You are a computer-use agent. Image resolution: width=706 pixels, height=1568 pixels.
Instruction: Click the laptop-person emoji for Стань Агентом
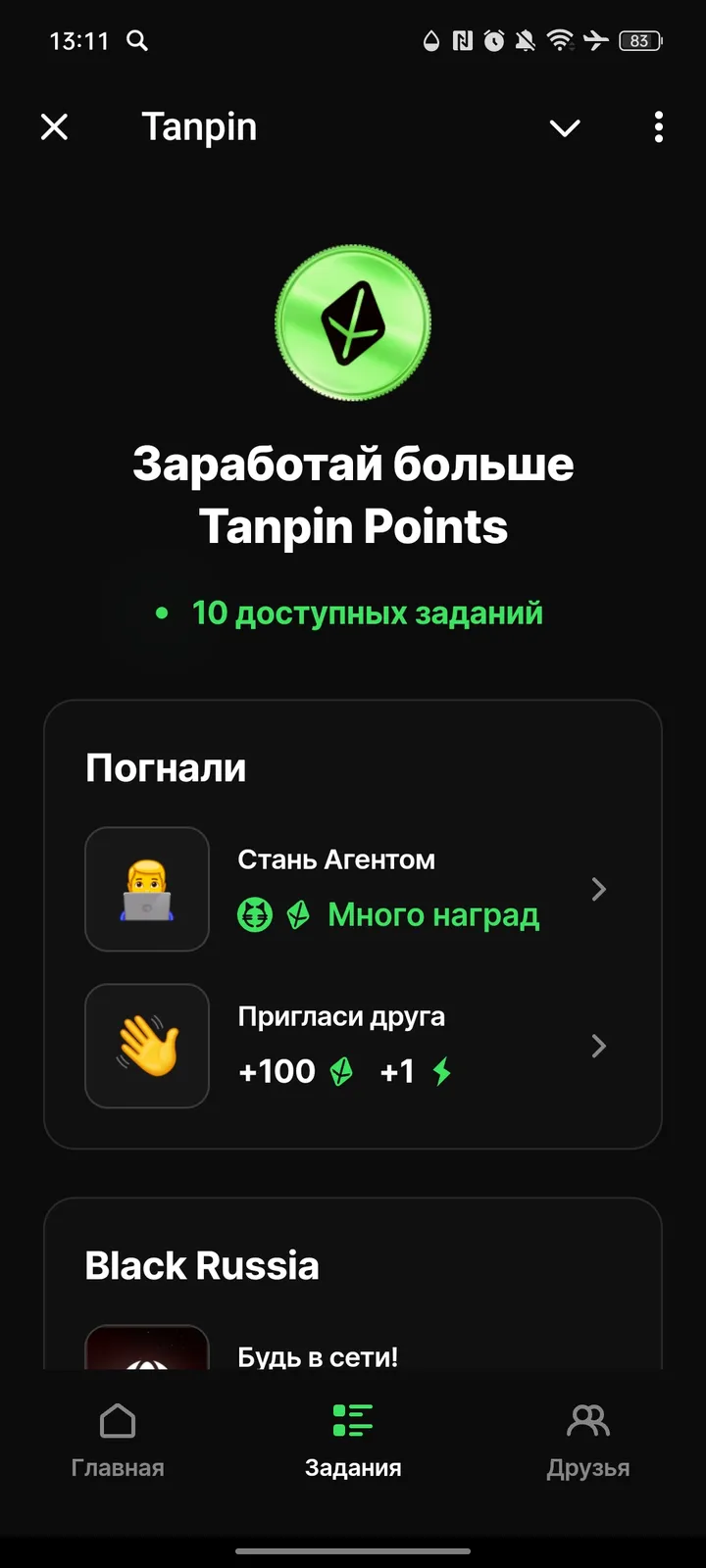tap(146, 889)
